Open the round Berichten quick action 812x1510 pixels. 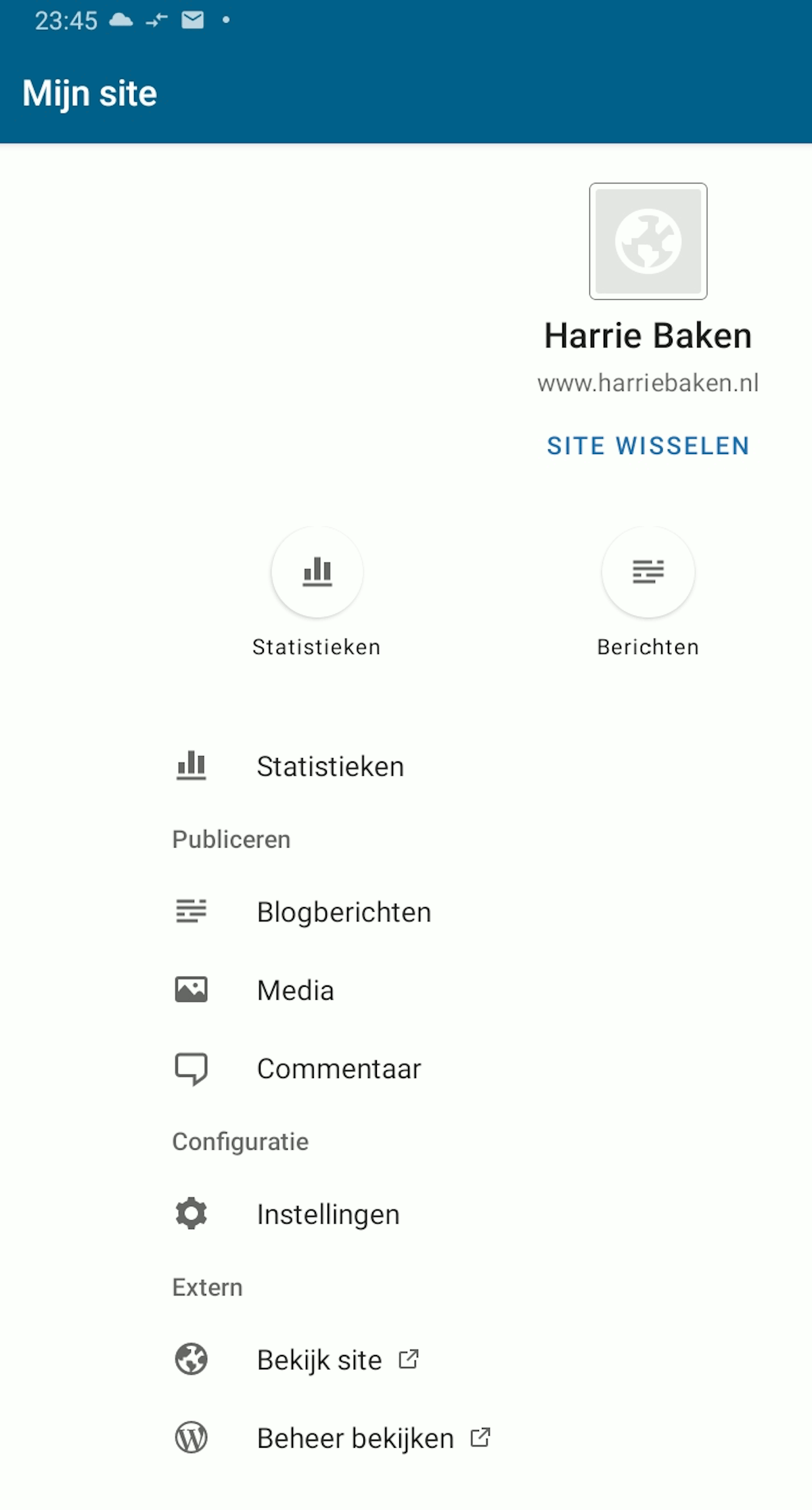[x=648, y=572]
